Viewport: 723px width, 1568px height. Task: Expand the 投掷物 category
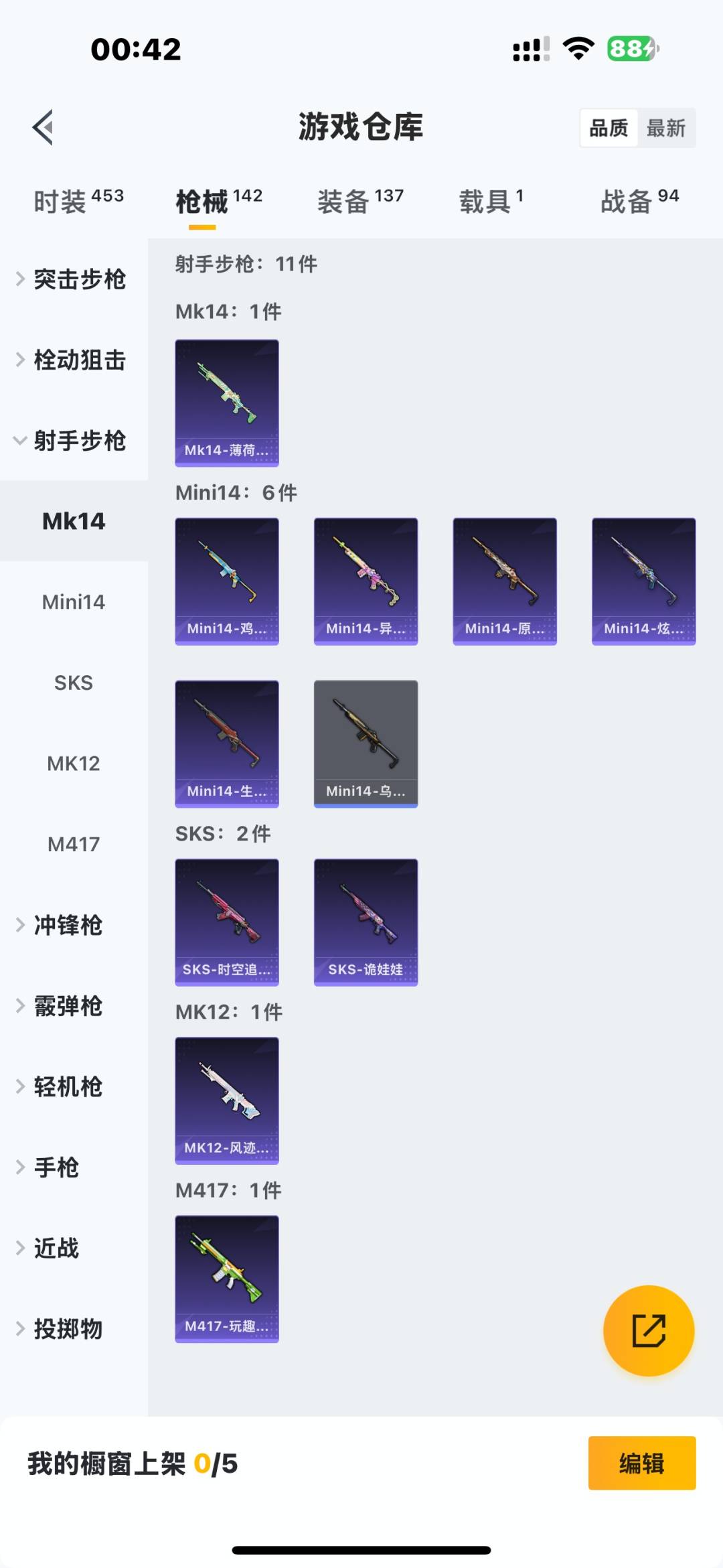tap(68, 1329)
